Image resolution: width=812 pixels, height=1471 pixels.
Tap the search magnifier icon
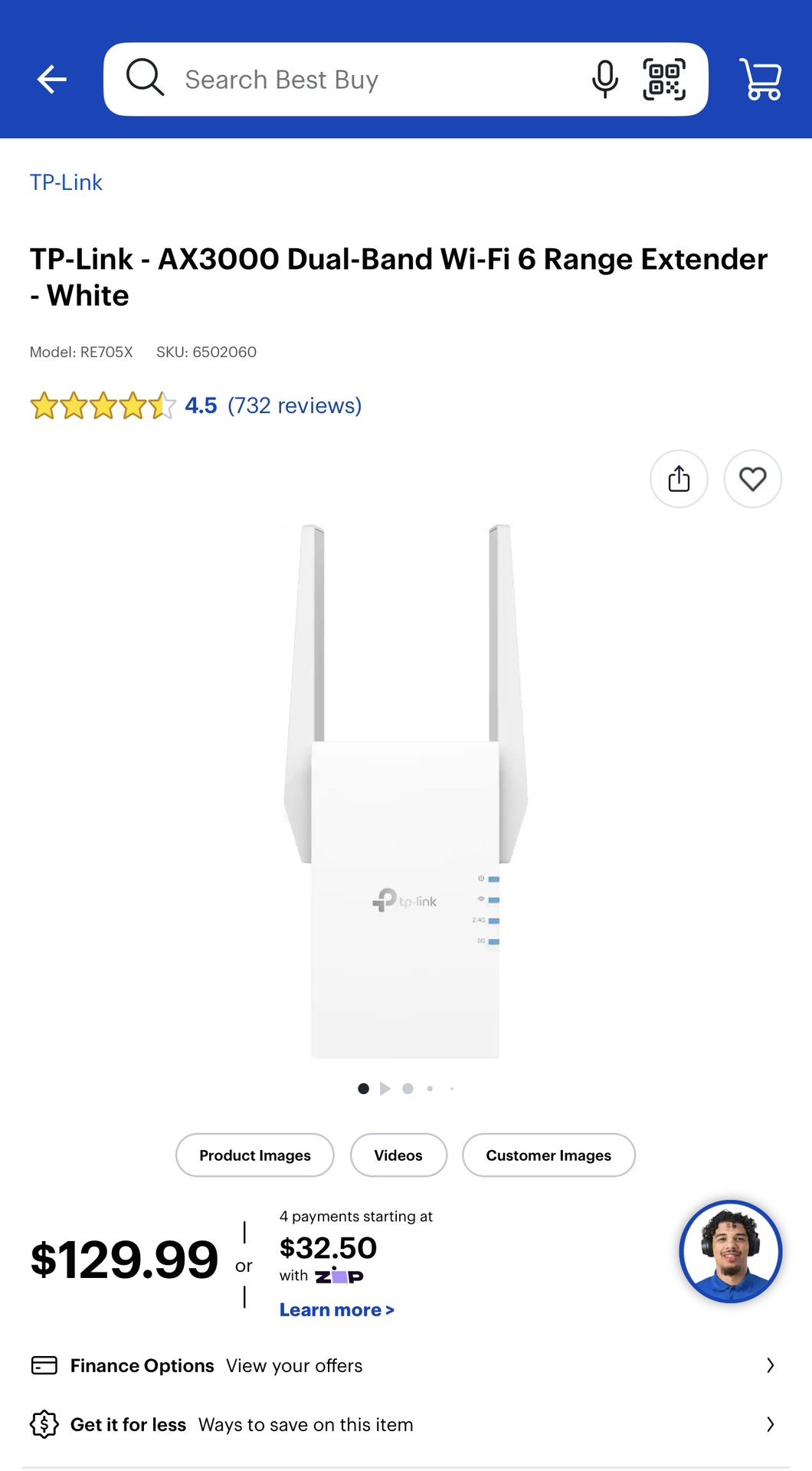click(146, 79)
